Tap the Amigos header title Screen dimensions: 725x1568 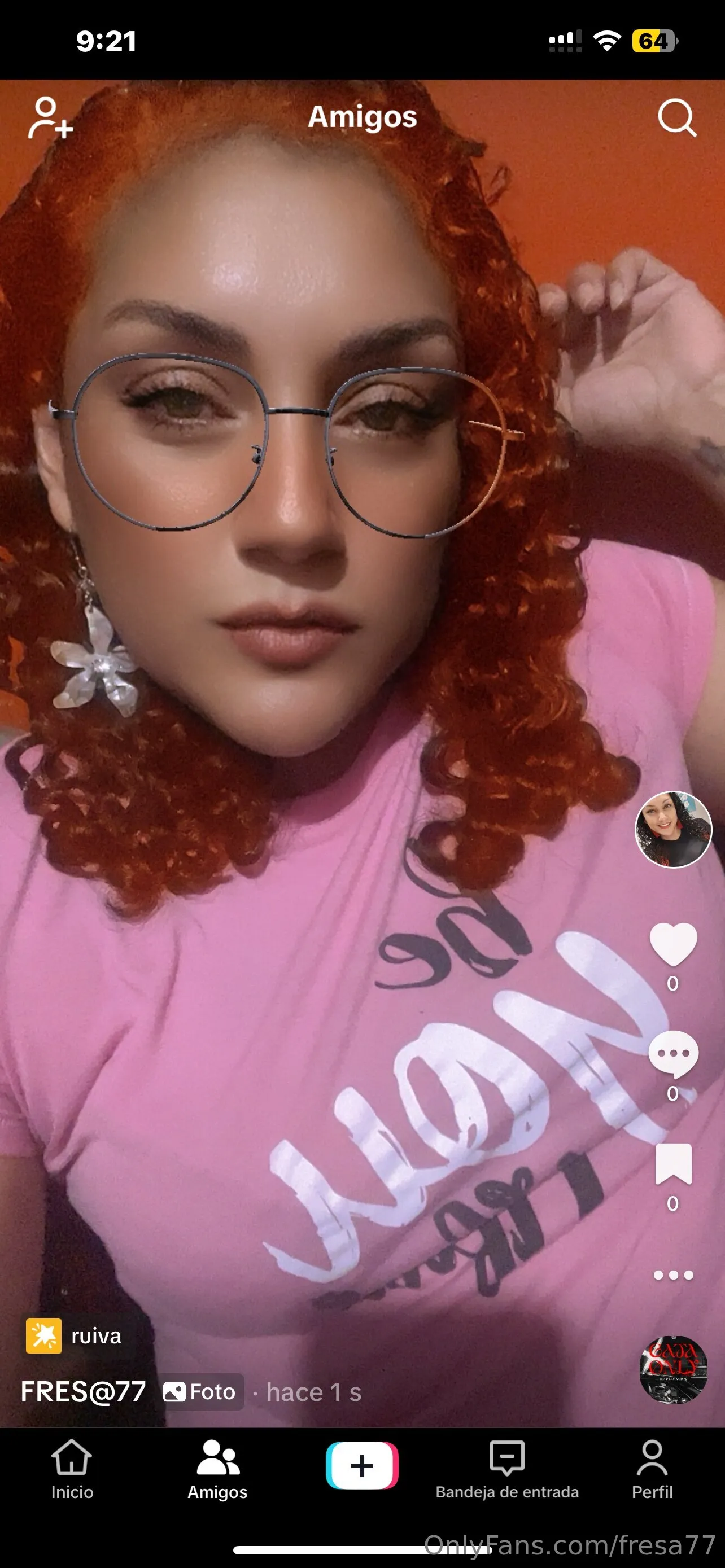click(362, 117)
